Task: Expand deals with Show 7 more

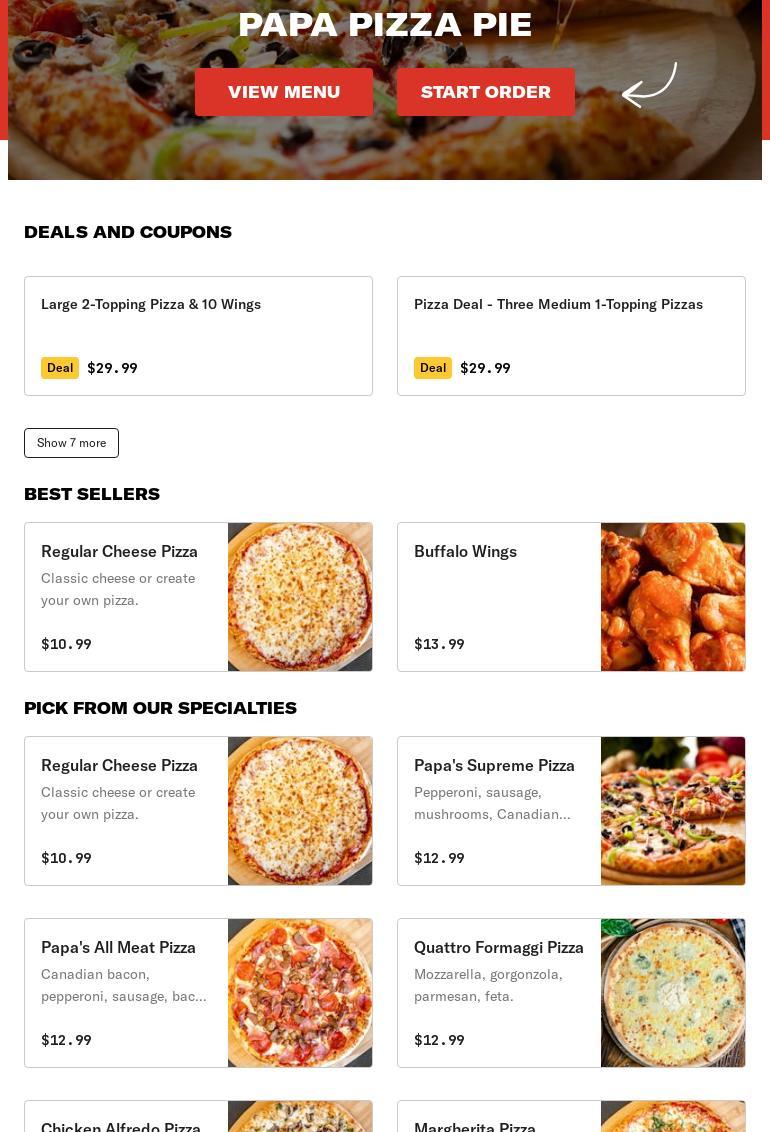Action: point(71,443)
